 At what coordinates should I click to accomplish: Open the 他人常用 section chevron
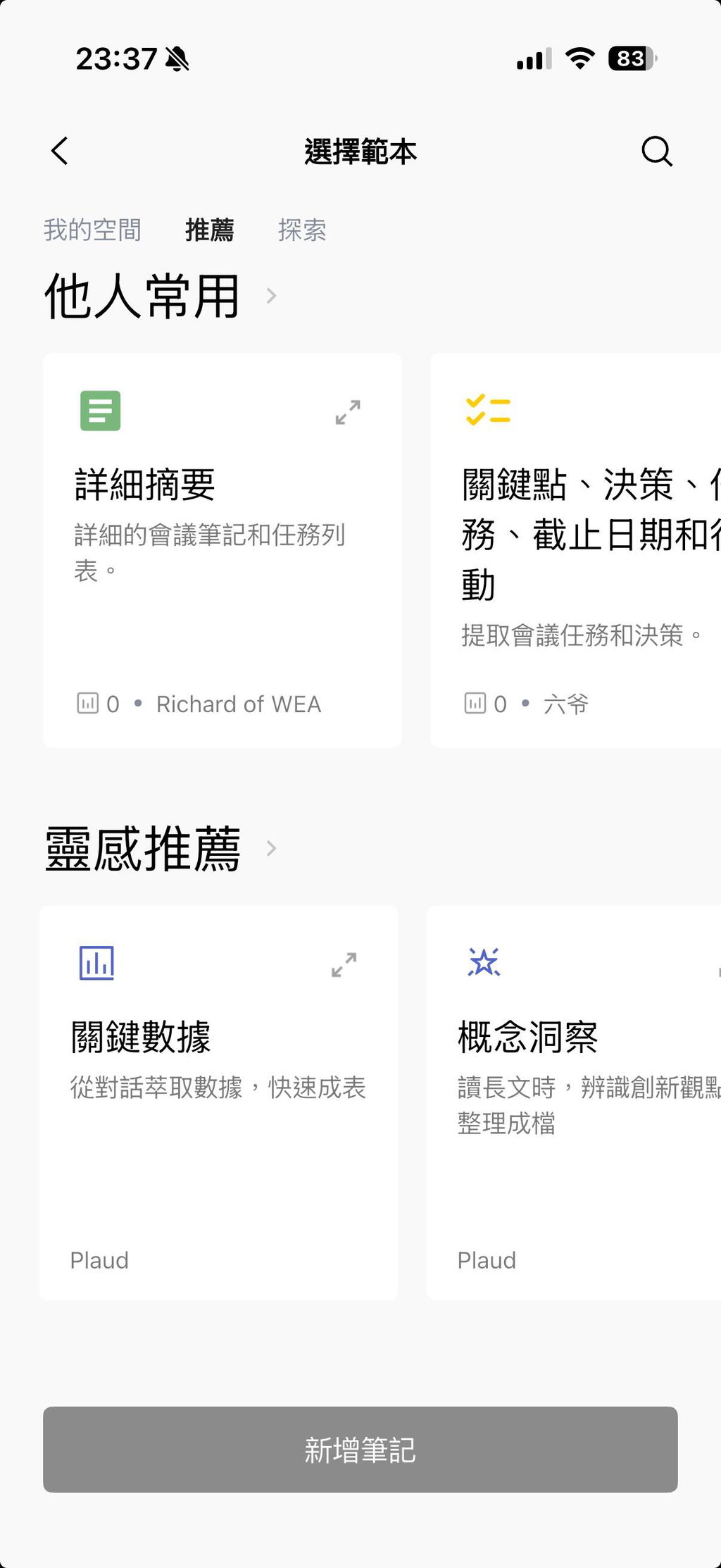272,296
